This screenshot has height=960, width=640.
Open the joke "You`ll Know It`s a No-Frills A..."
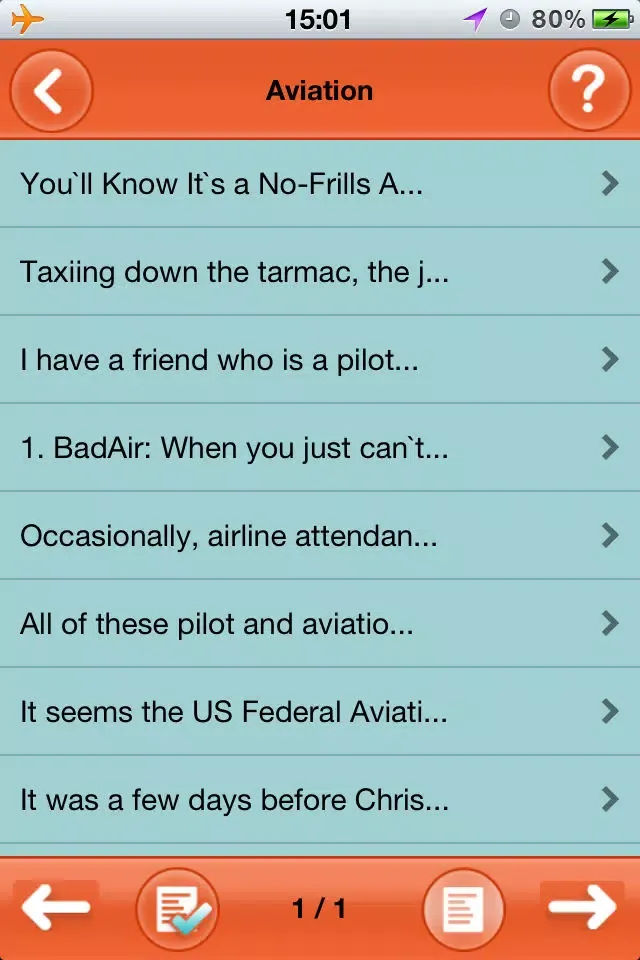pyautogui.click(x=320, y=184)
